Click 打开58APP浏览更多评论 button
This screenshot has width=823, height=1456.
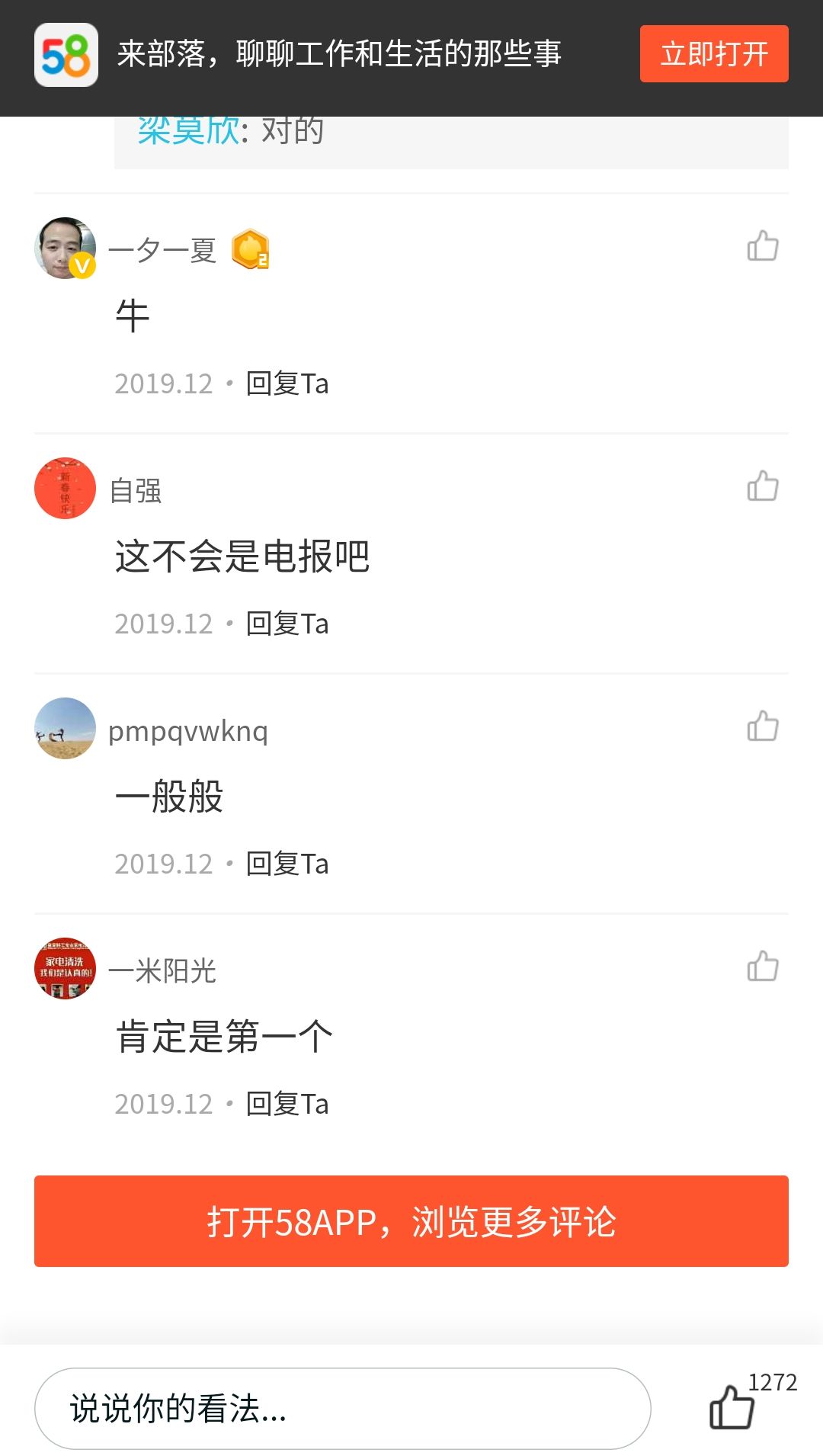pyautogui.click(x=411, y=1220)
